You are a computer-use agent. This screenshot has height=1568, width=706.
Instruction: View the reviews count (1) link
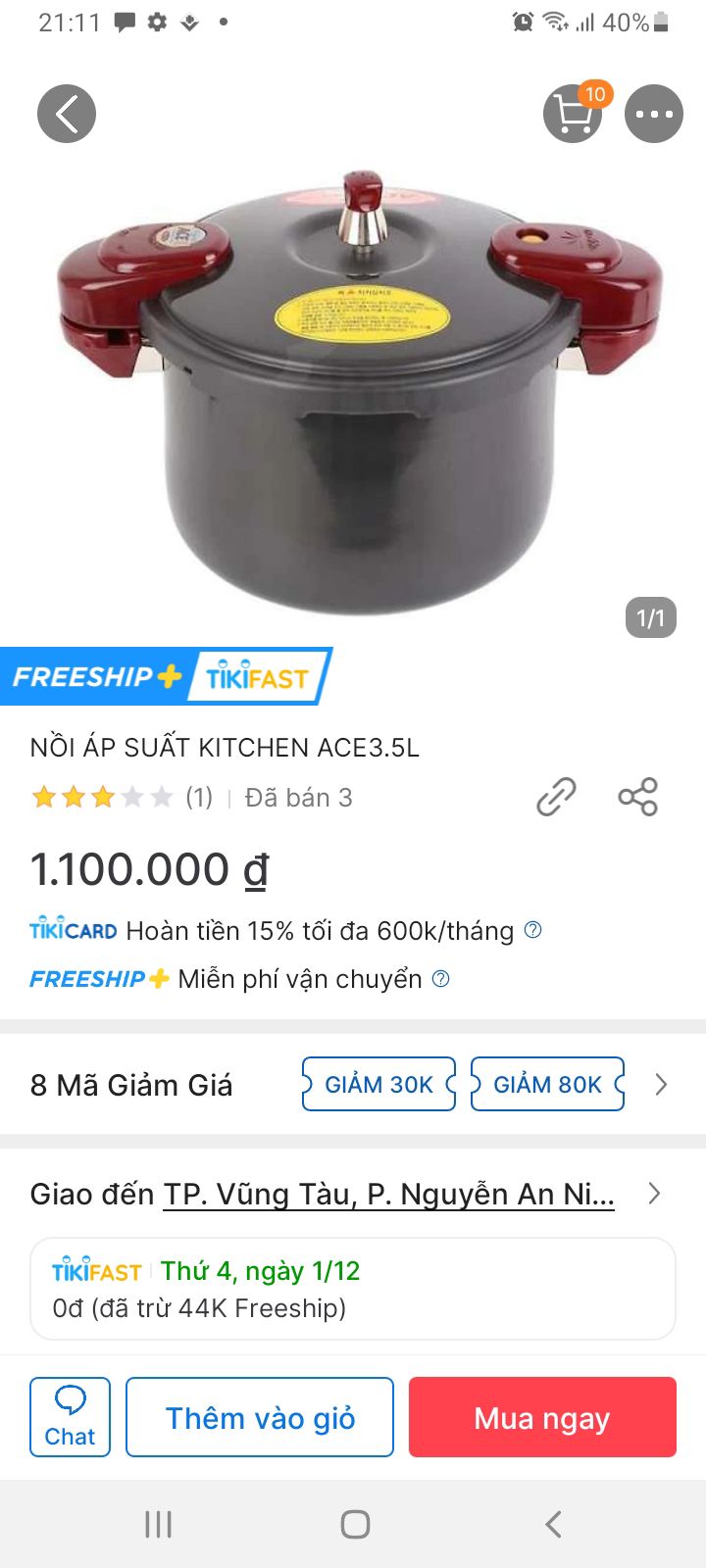(x=194, y=797)
